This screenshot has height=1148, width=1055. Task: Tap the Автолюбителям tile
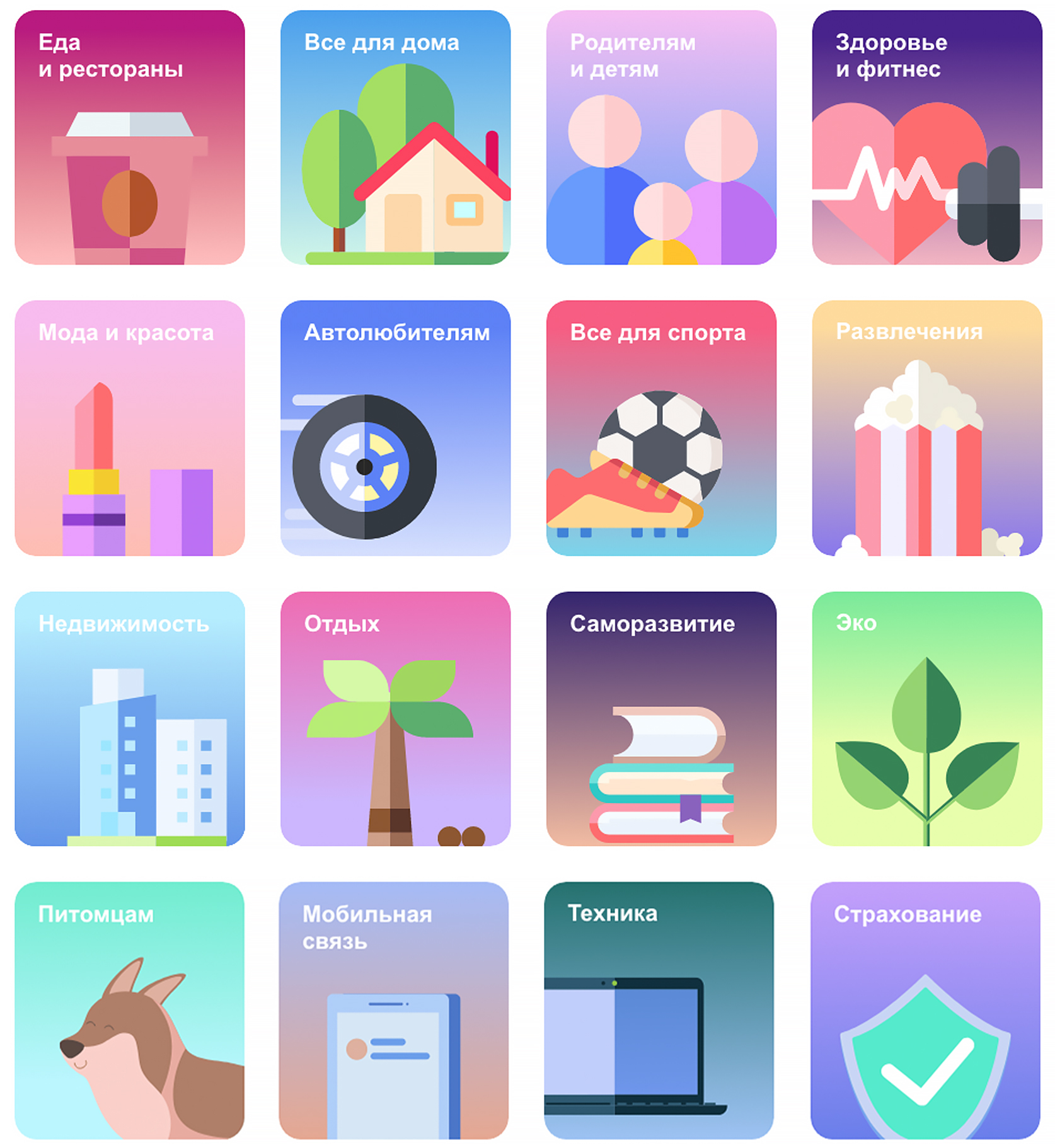[x=395, y=428]
